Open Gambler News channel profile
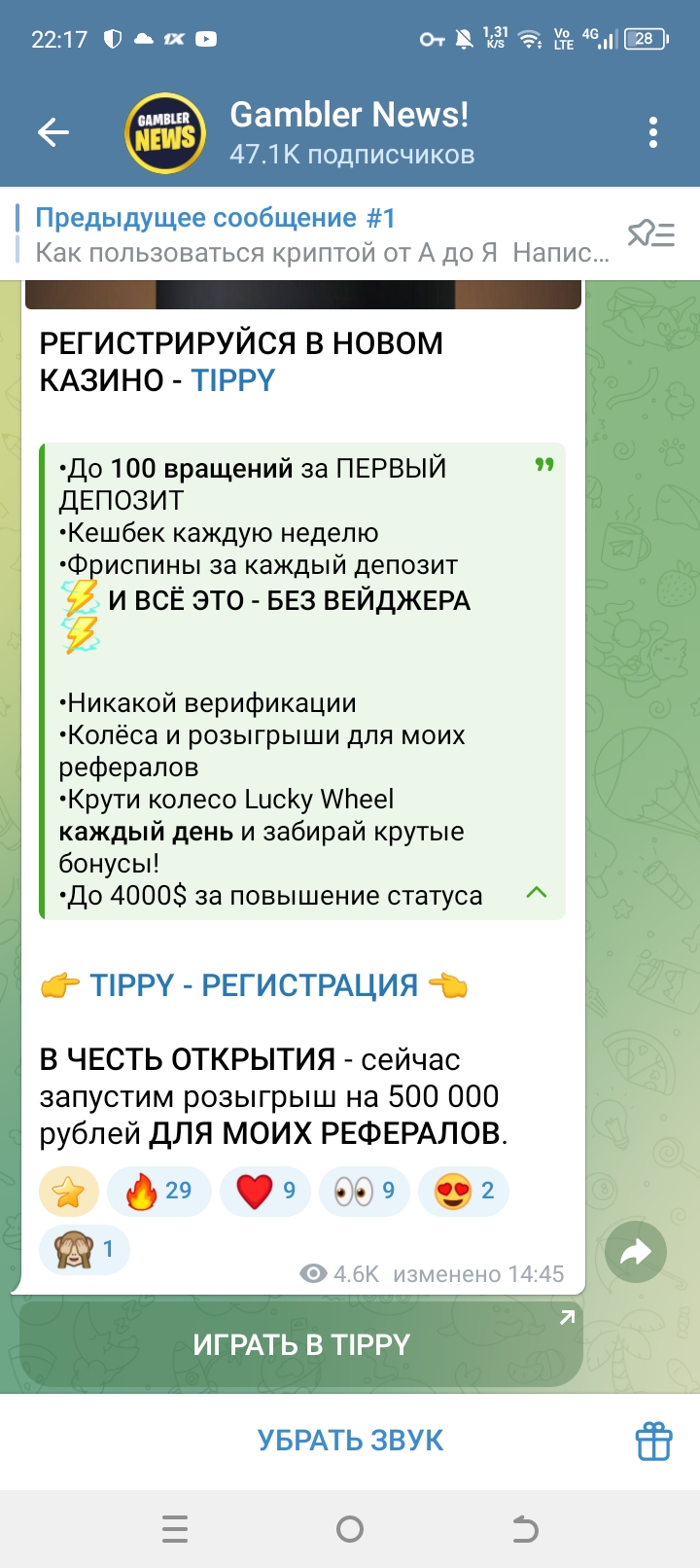This screenshot has height=1568, width=700. (x=350, y=132)
